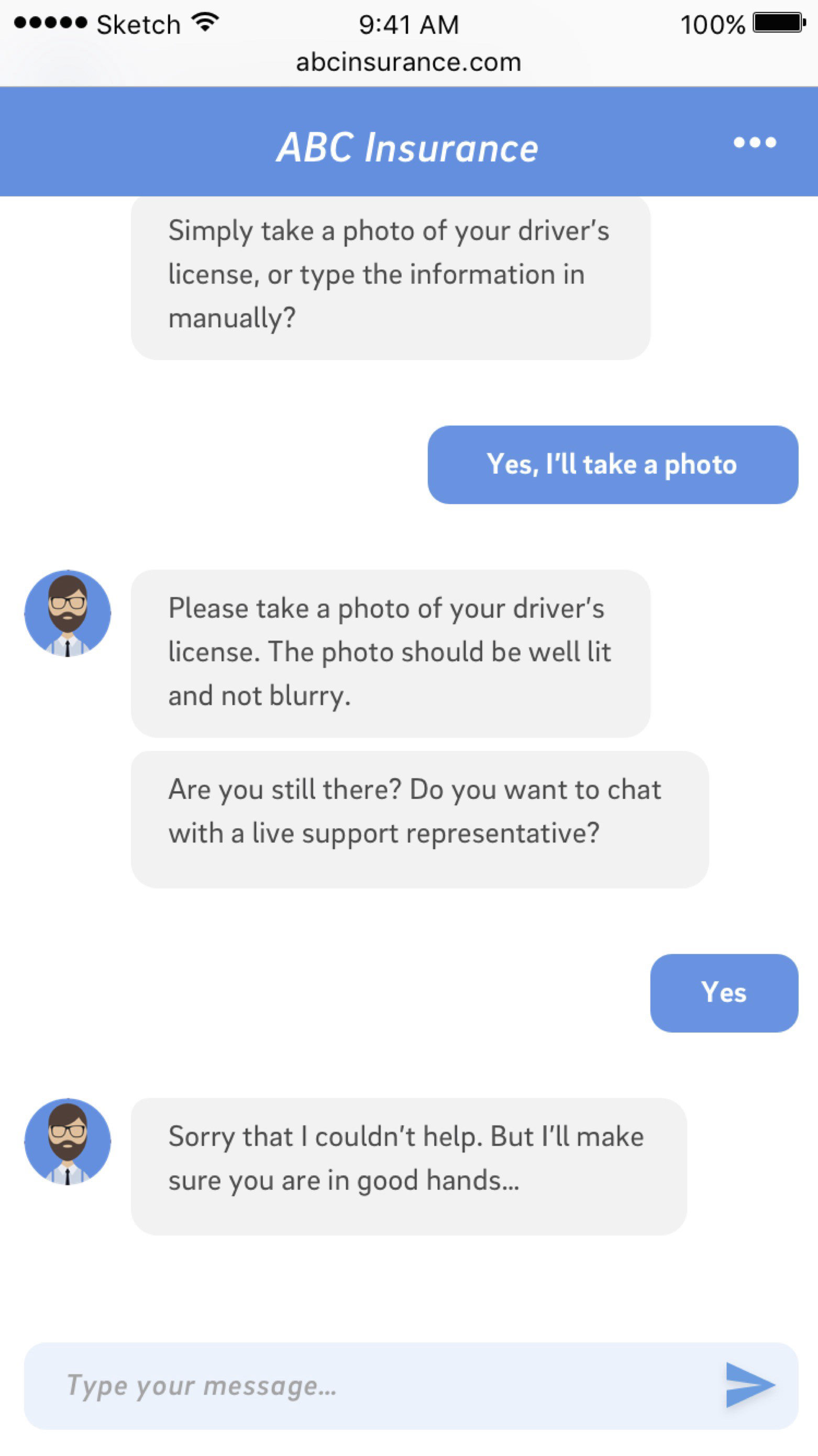Focus the Type your message field
Viewport: 818px width, 1456px height.
coord(373,1386)
